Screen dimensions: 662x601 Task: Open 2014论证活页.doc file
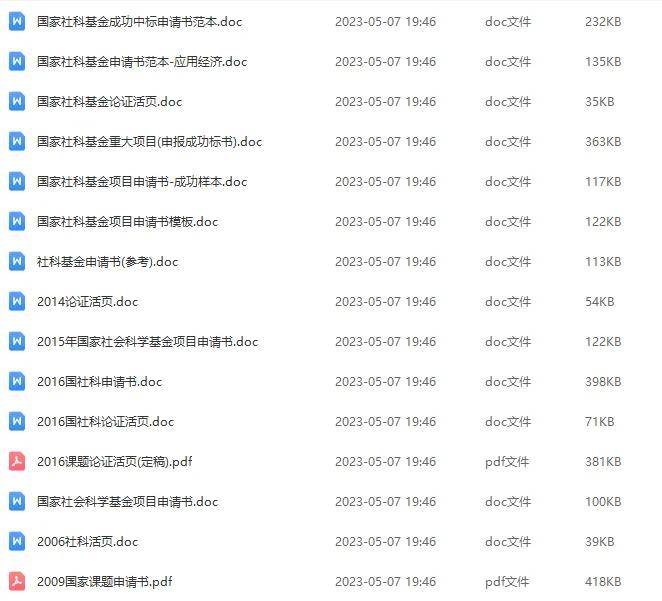(x=87, y=301)
